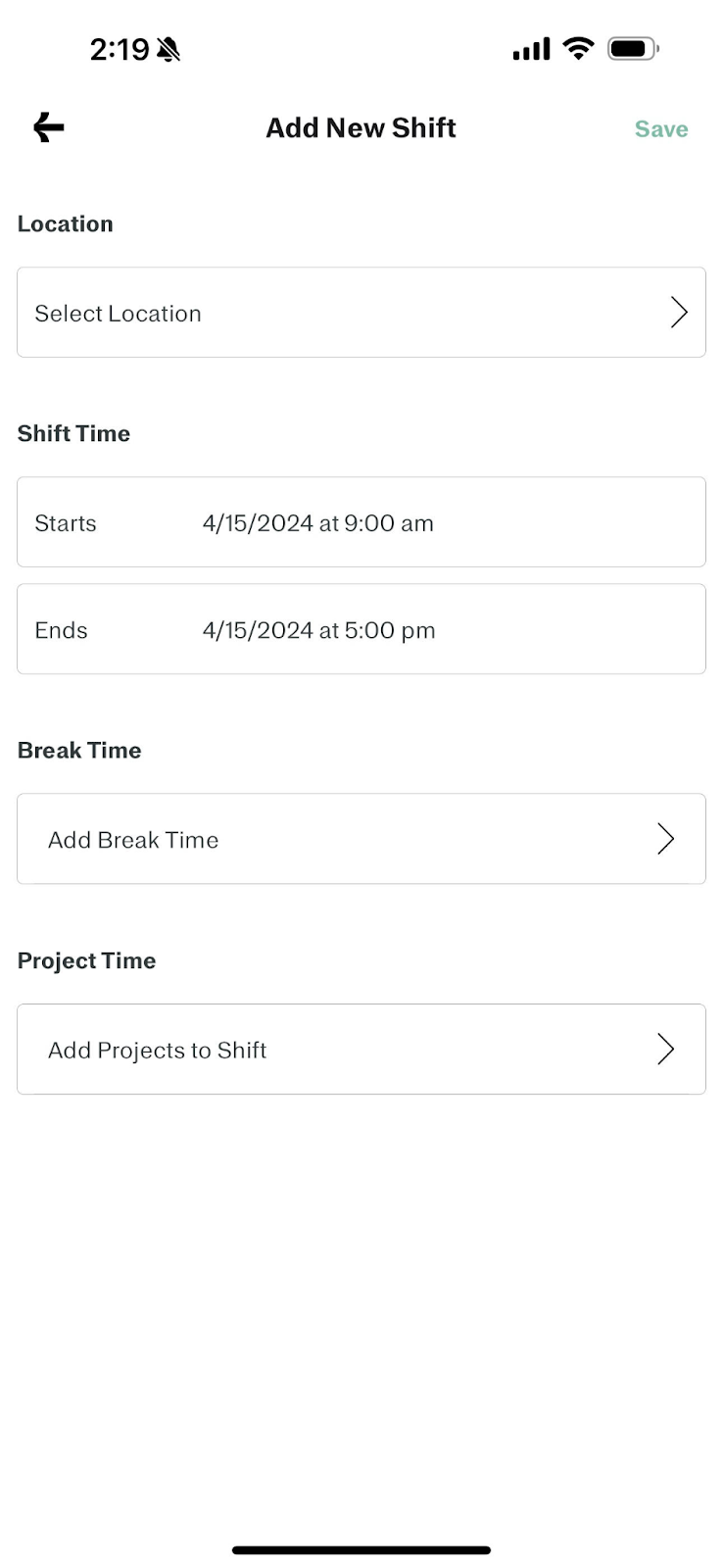Edit the shift Starts date and time
The width and height of the screenshot is (723, 1568).
click(x=361, y=522)
